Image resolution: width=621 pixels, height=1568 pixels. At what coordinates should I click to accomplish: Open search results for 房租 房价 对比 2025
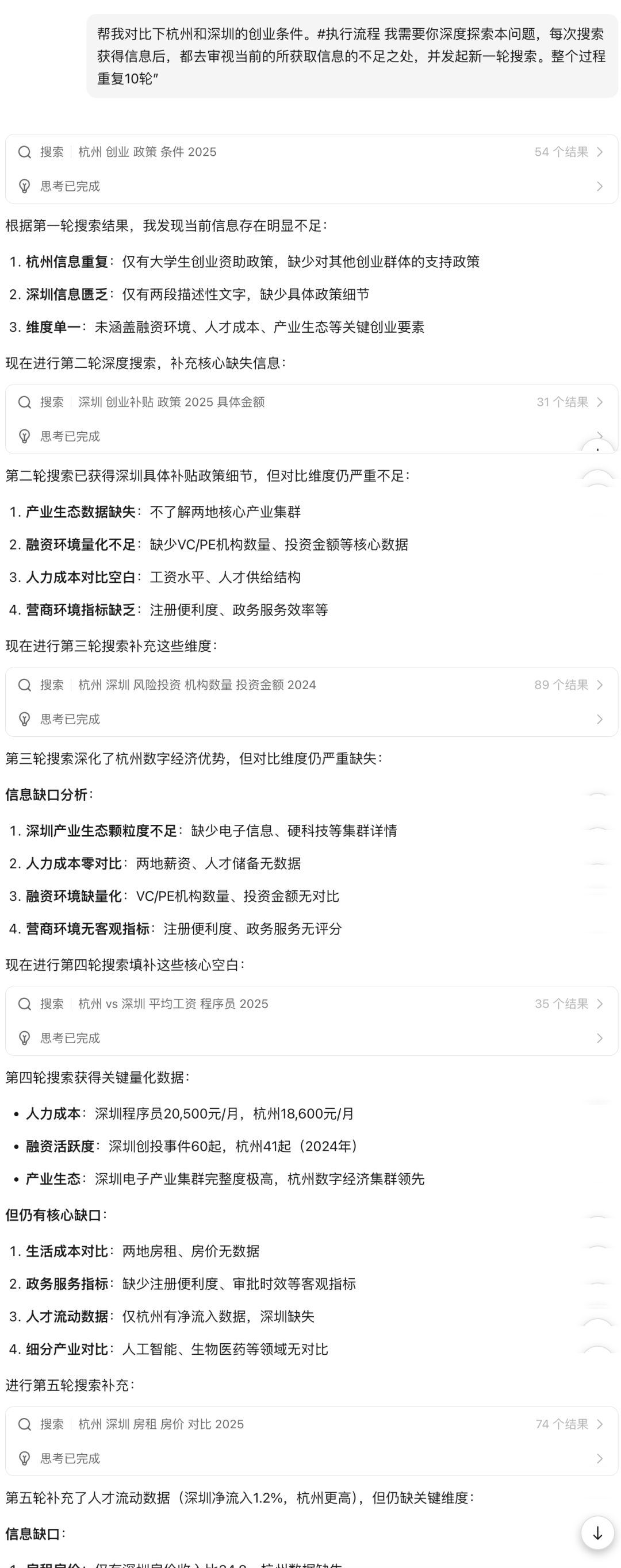(310, 1424)
